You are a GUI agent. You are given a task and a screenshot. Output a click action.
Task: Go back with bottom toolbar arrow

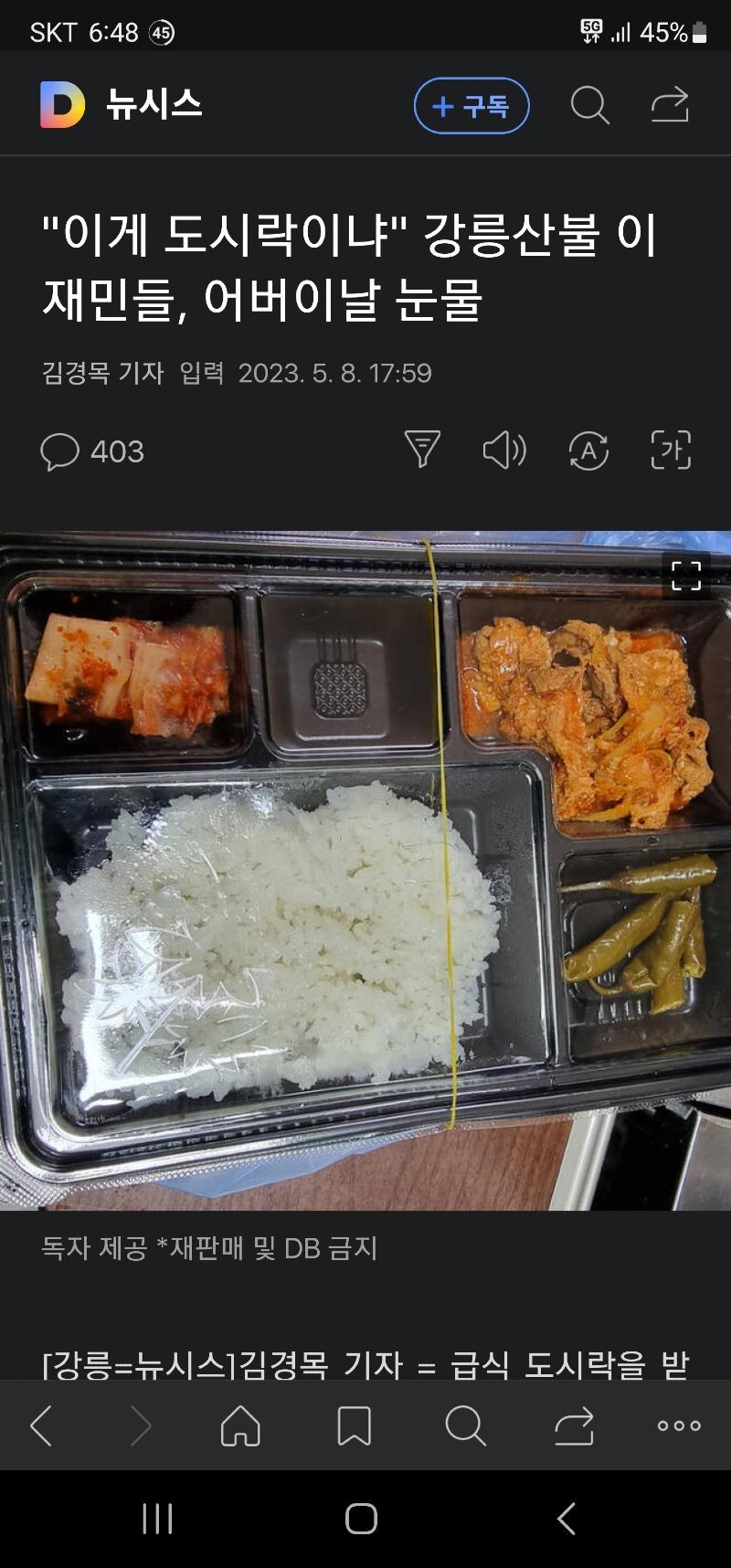pyautogui.click(x=41, y=1425)
